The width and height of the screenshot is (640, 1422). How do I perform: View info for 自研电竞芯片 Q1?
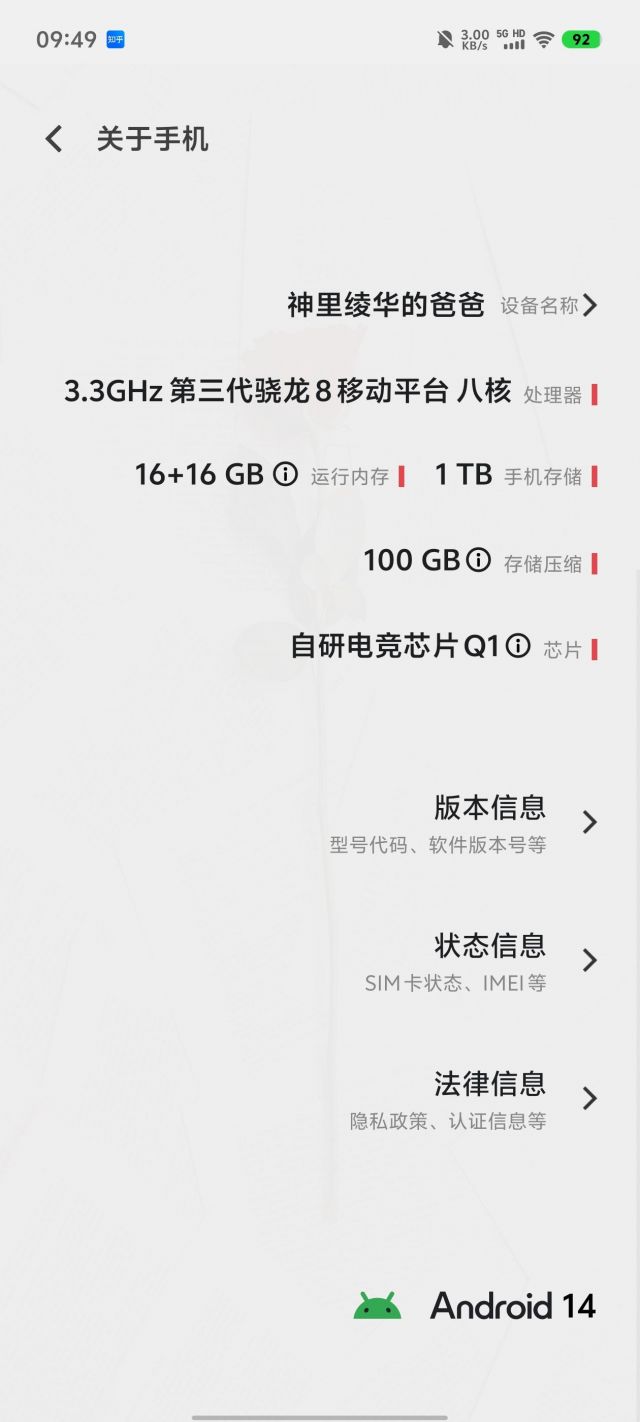[518, 647]
